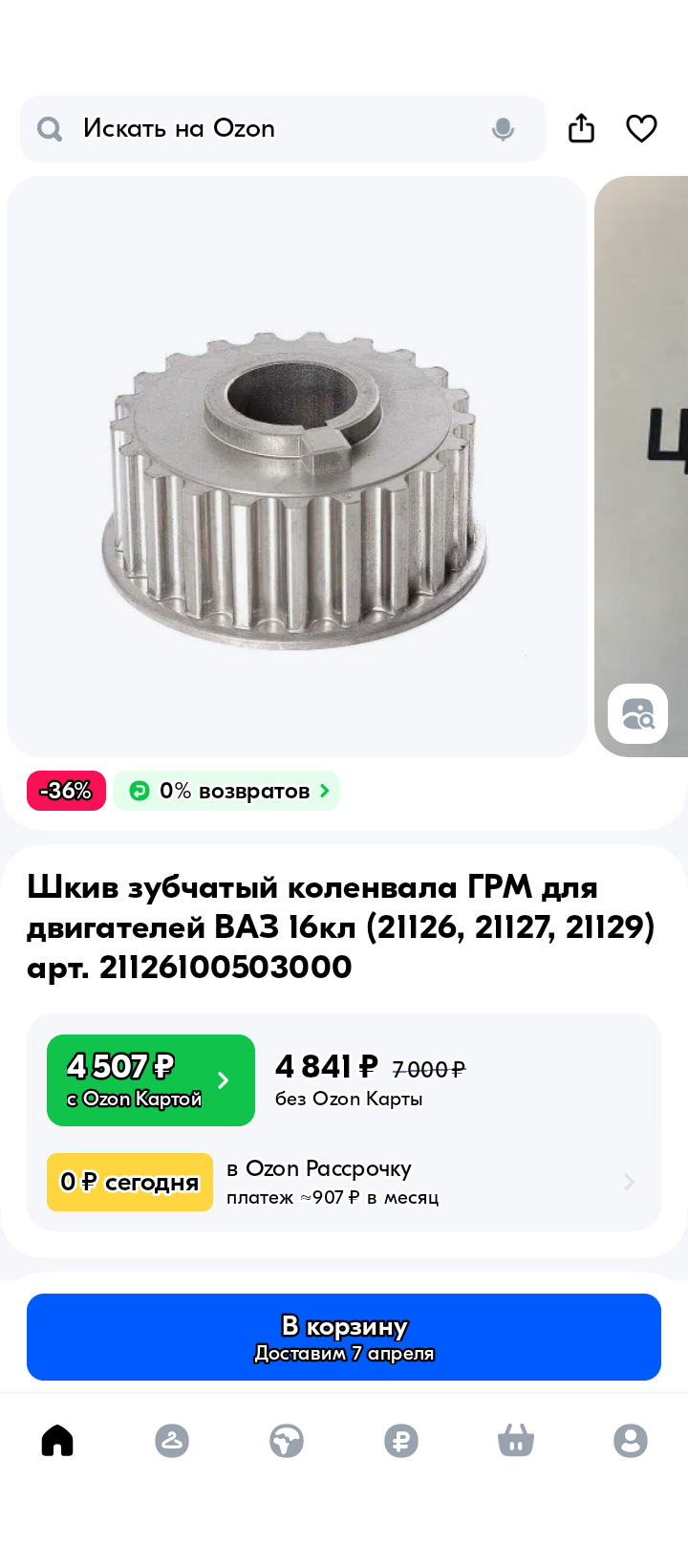Screen dimensions: 688x1568
Task: Open the main sprocket product photo
Action: tap(296, 467)
